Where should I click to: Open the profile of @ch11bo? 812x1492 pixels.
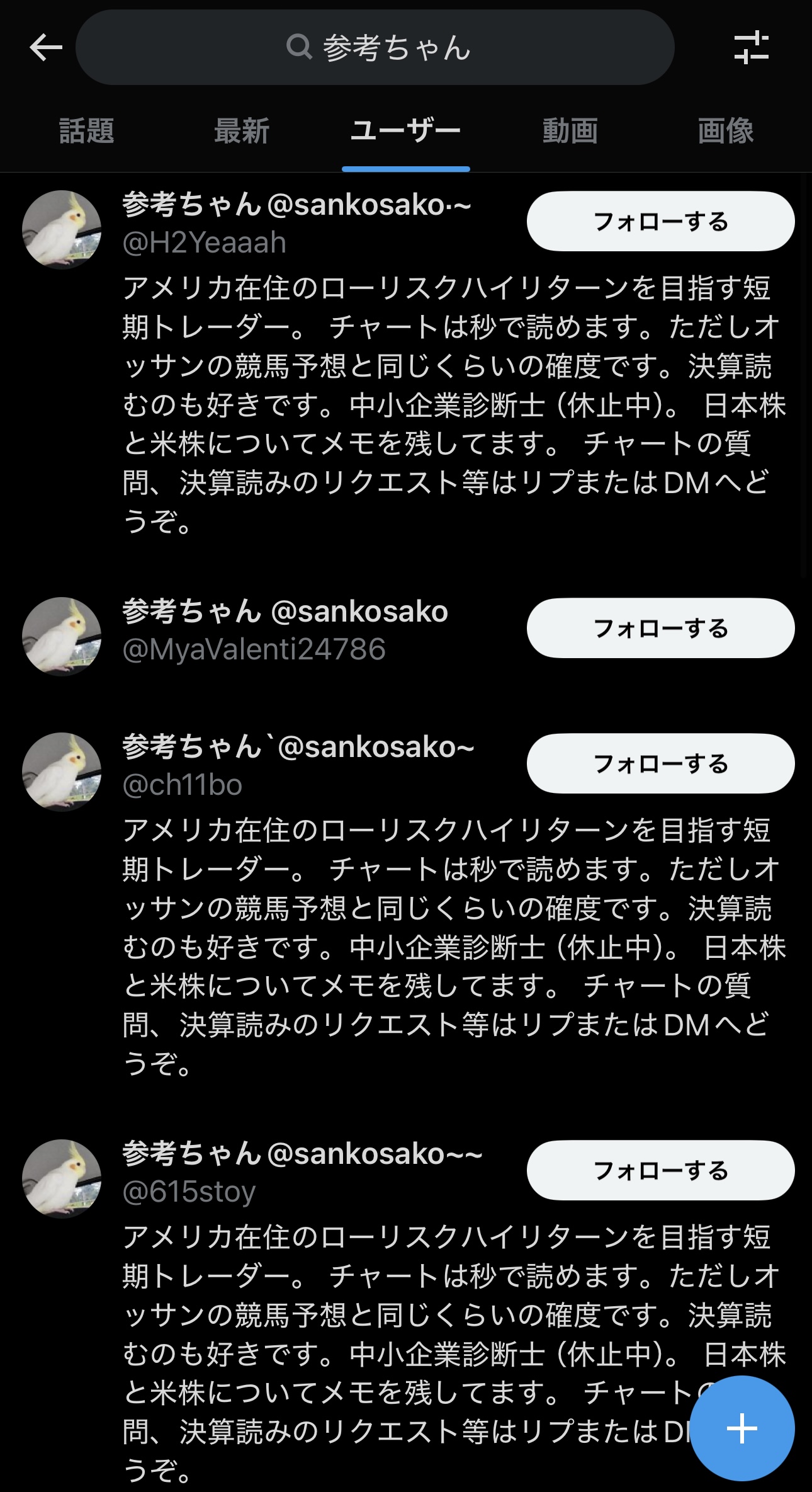62,772
